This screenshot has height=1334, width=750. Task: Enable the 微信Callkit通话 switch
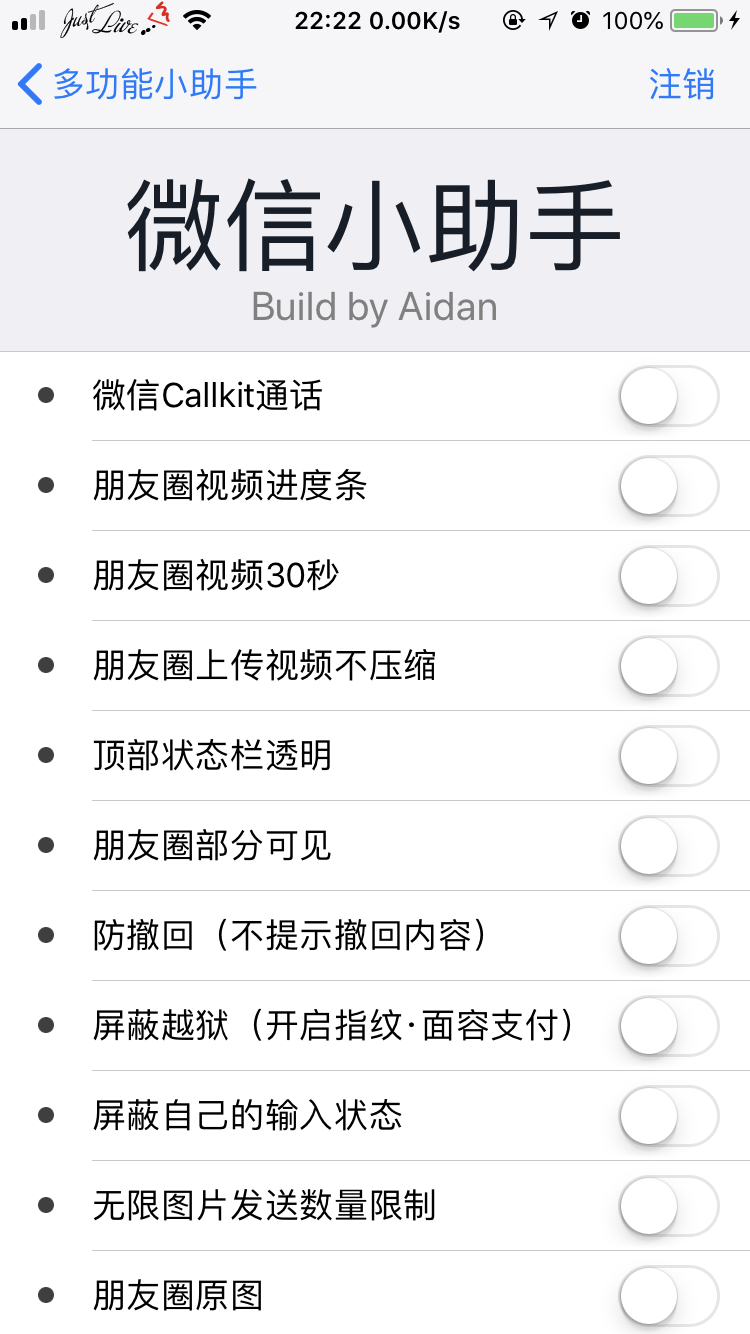pos(668,396)
